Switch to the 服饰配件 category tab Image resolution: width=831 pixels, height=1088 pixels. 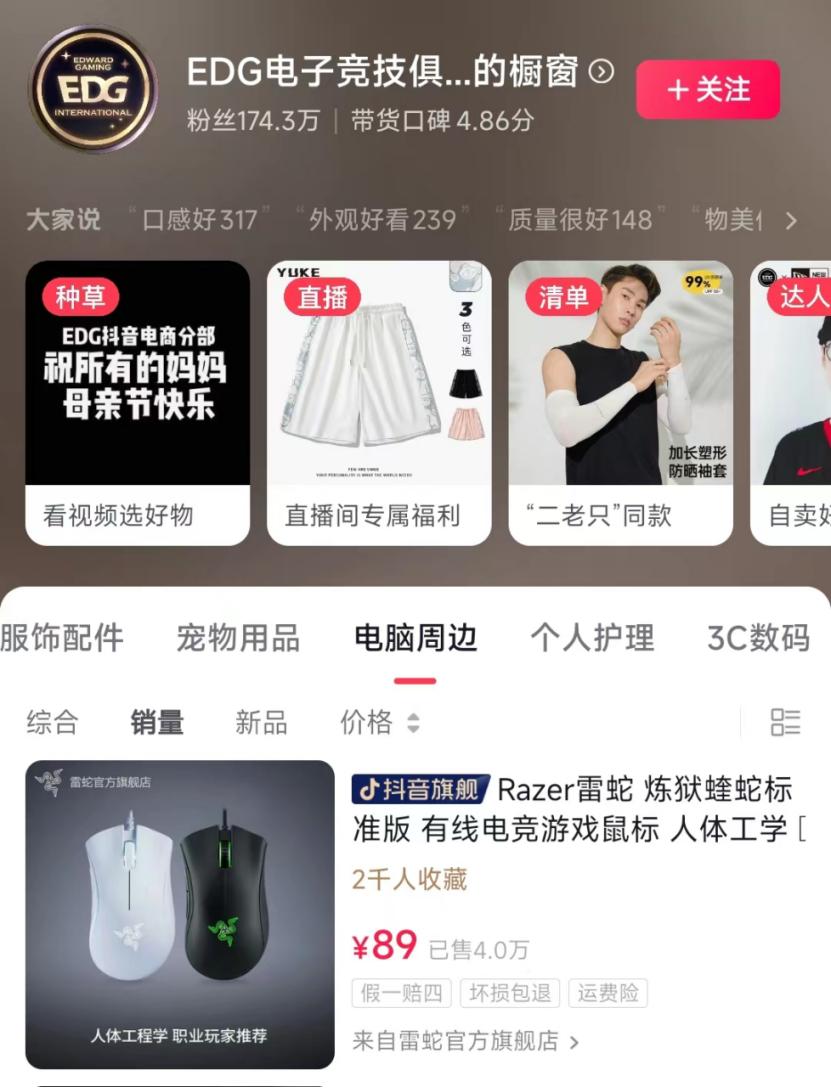(x=62, y=638)
